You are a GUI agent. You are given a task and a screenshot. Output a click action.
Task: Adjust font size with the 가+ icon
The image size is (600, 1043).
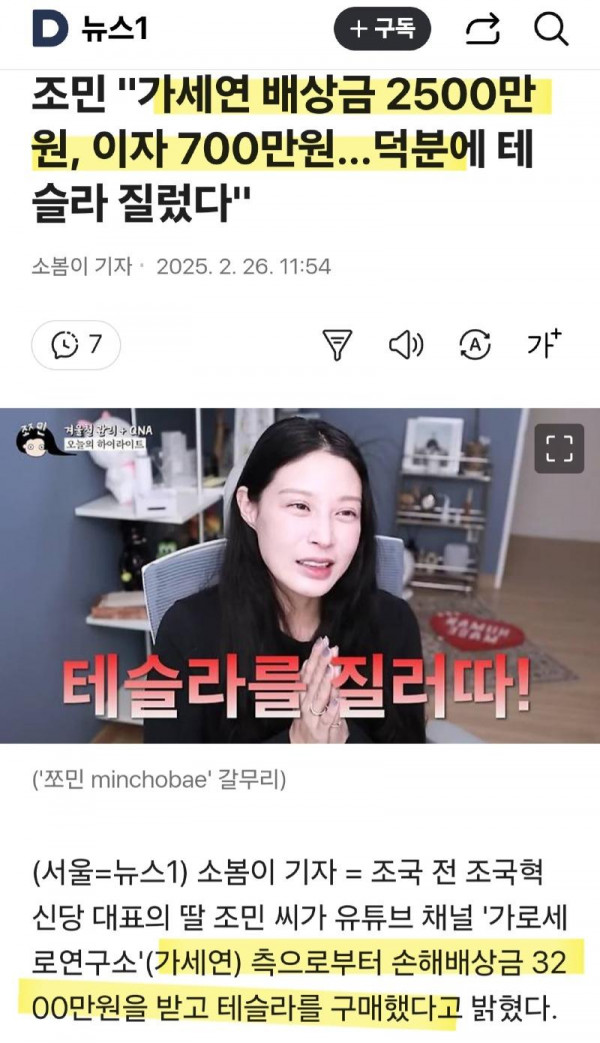coord(544,344)
